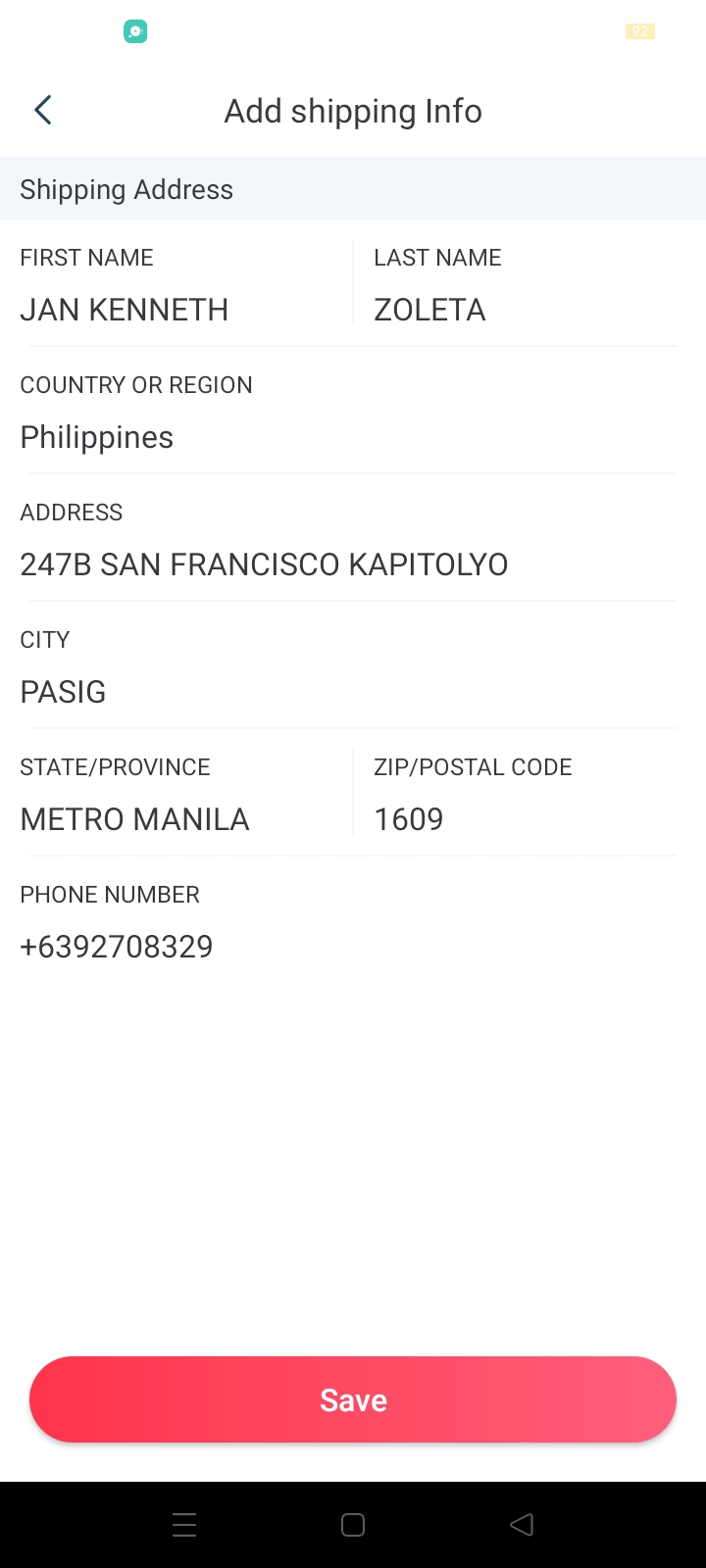The width and height of the screenshot is (706, 1568).
Task: Open recent apps from navigation bar
Action: 184,1525
